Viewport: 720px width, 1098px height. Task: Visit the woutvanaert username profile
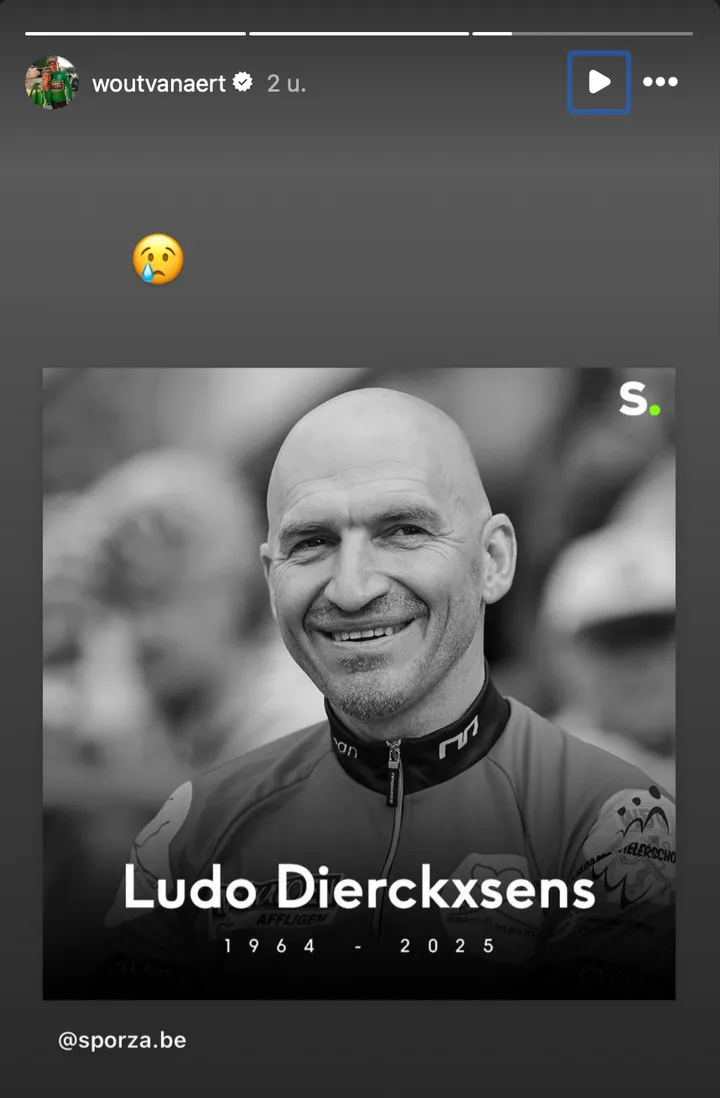click(x=159, y=84)
